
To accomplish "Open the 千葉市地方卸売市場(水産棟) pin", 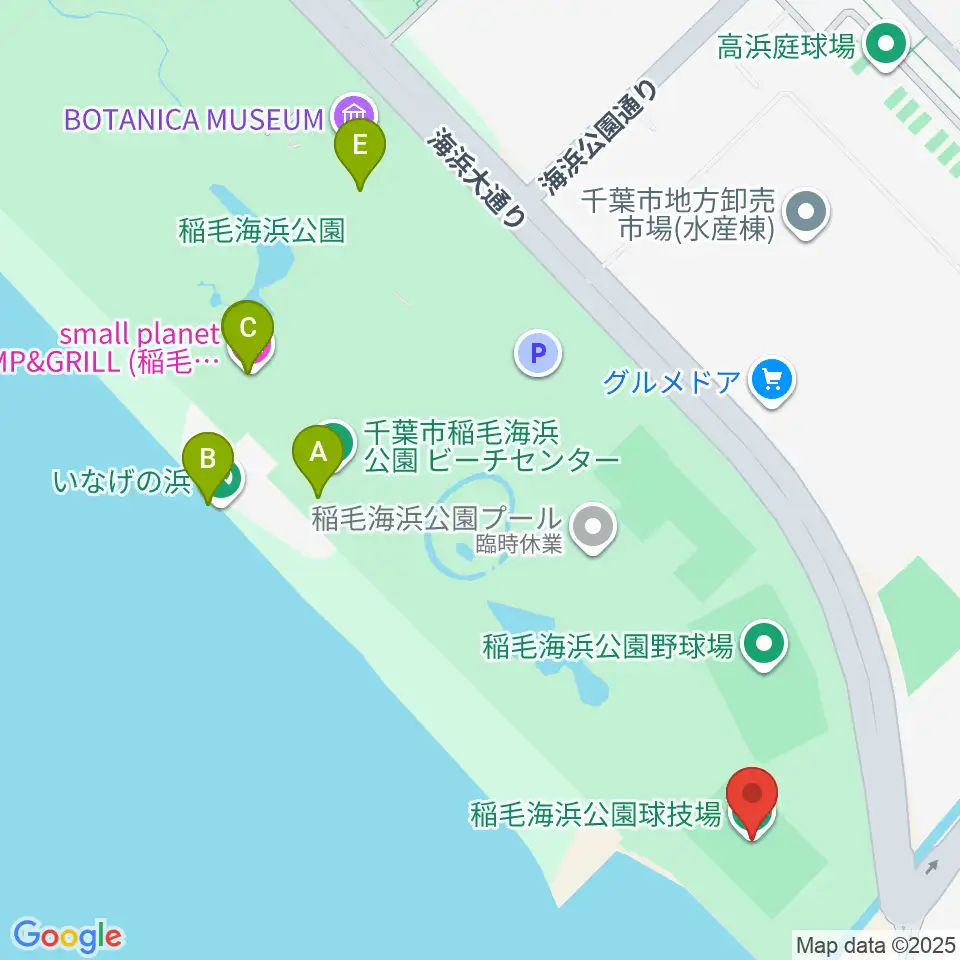I will (x=806, y=212).
